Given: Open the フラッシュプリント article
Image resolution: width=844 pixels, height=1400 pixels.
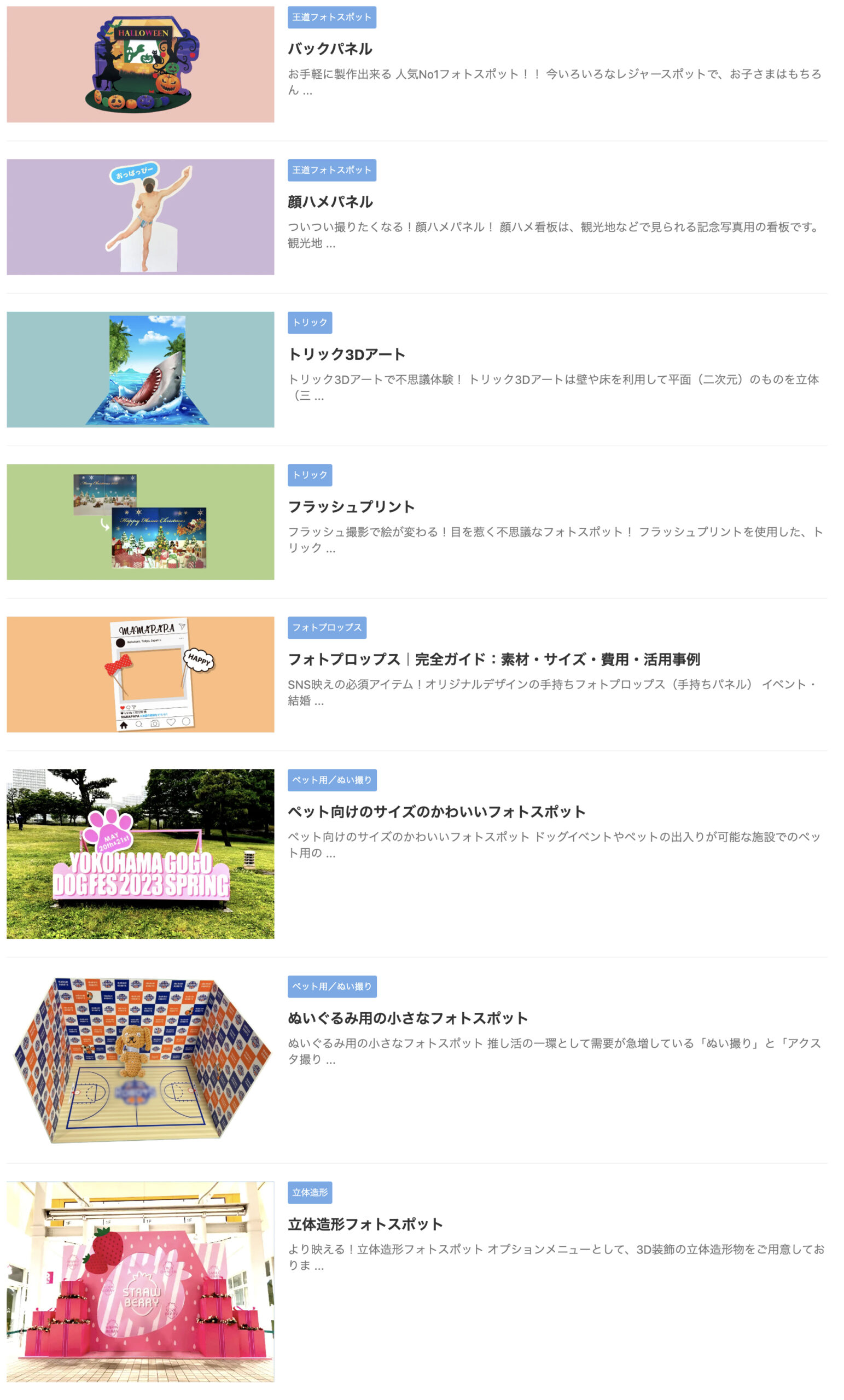Looking at the screenshot, I should coord(351,507).
